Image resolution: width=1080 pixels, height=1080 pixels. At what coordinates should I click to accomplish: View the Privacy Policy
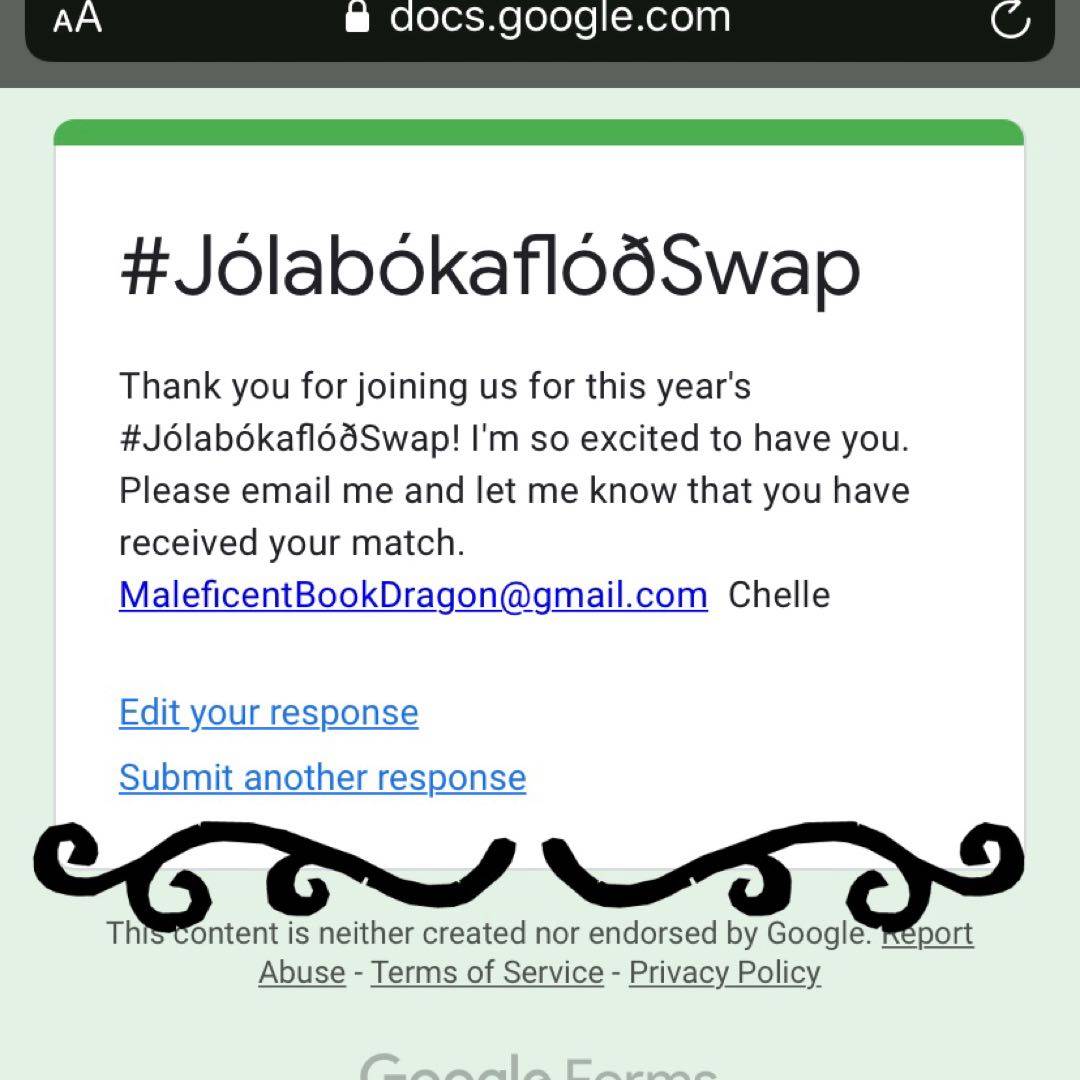(x=724, y=972)
